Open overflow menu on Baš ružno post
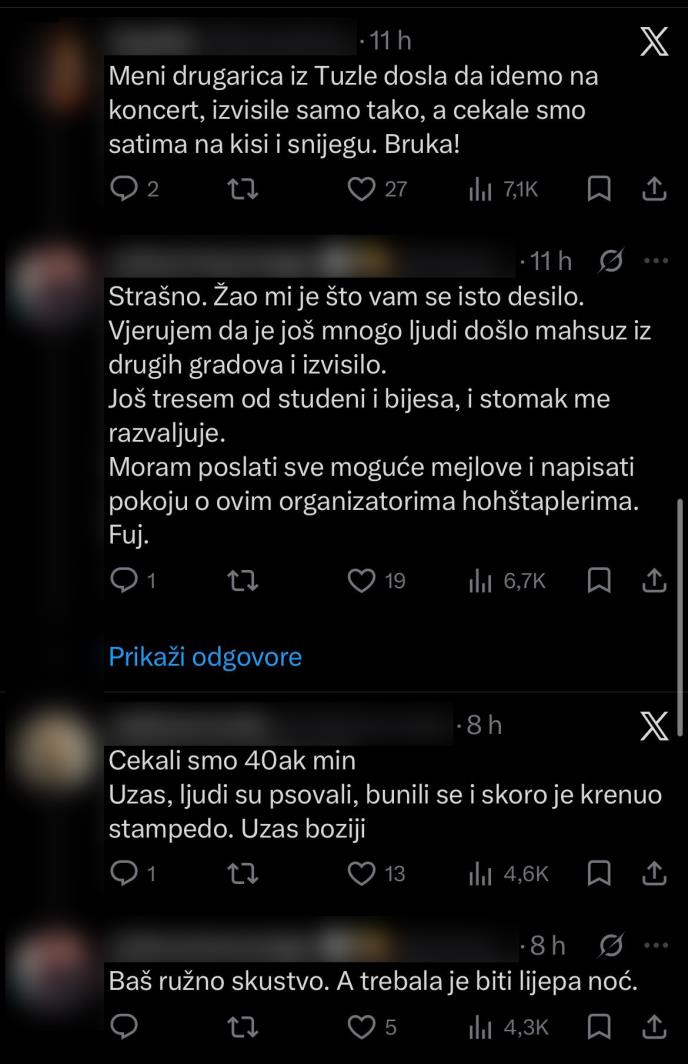 [655, 945]
